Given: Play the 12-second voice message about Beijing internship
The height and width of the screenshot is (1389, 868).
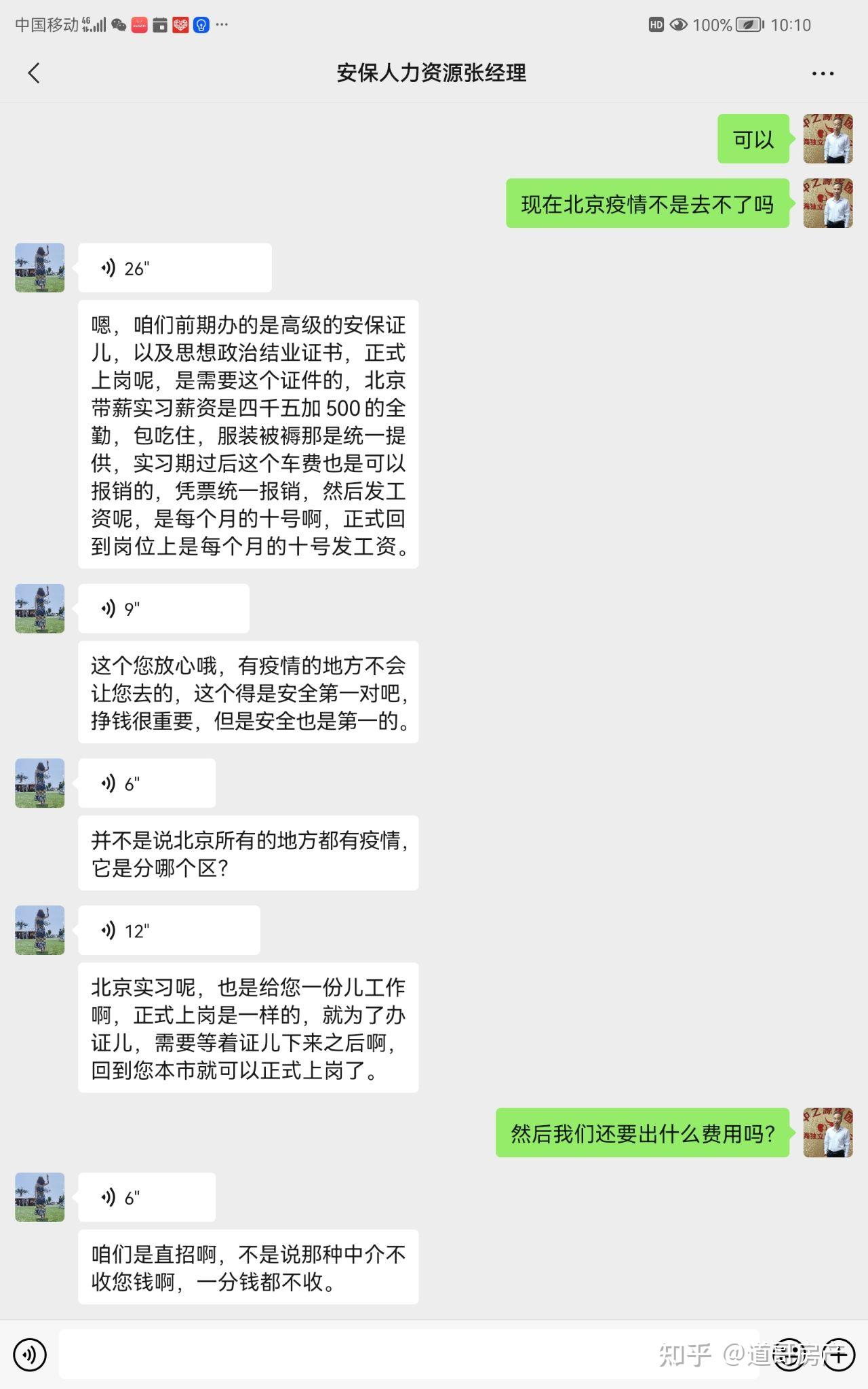Looking at the screenshot, I should tap(168, 930).
